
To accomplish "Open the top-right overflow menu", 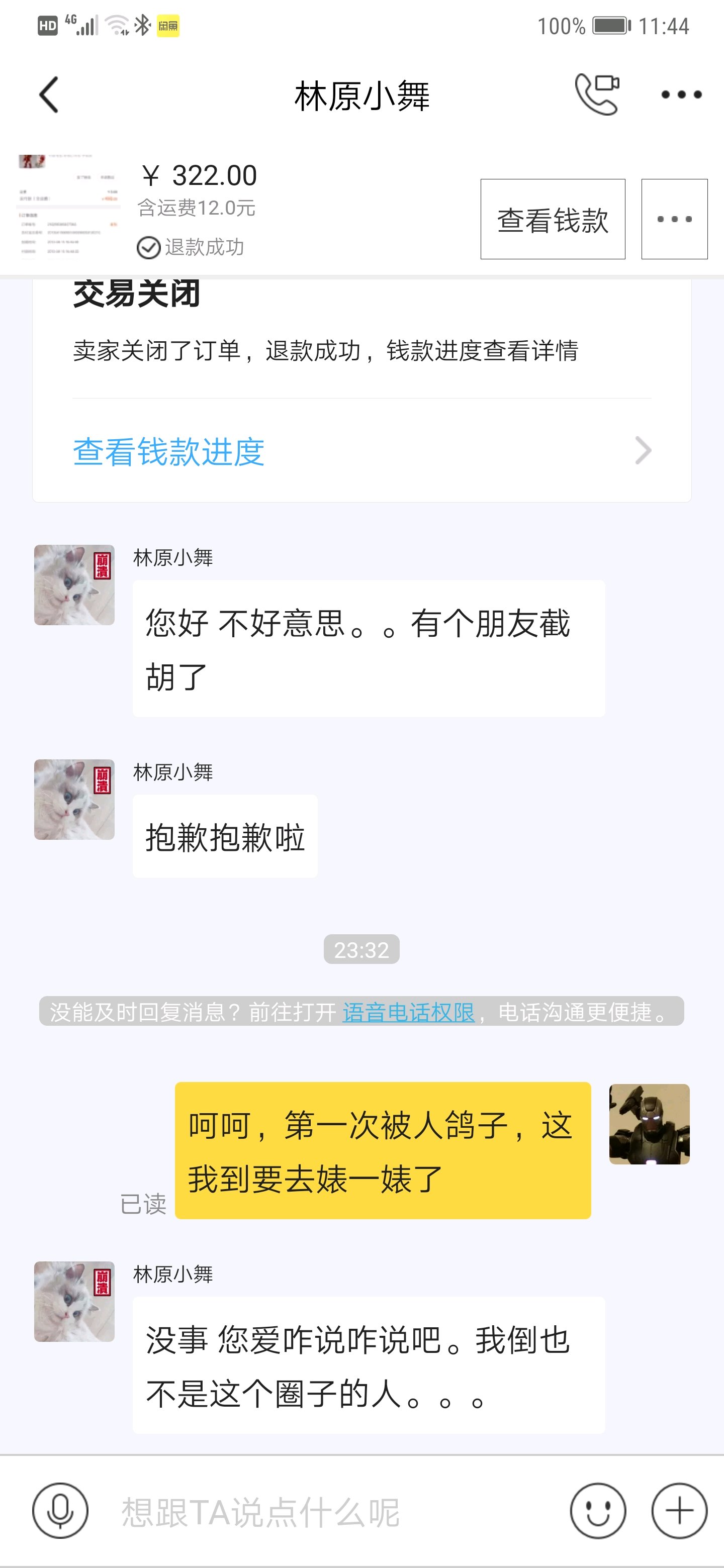I will 681,94.
